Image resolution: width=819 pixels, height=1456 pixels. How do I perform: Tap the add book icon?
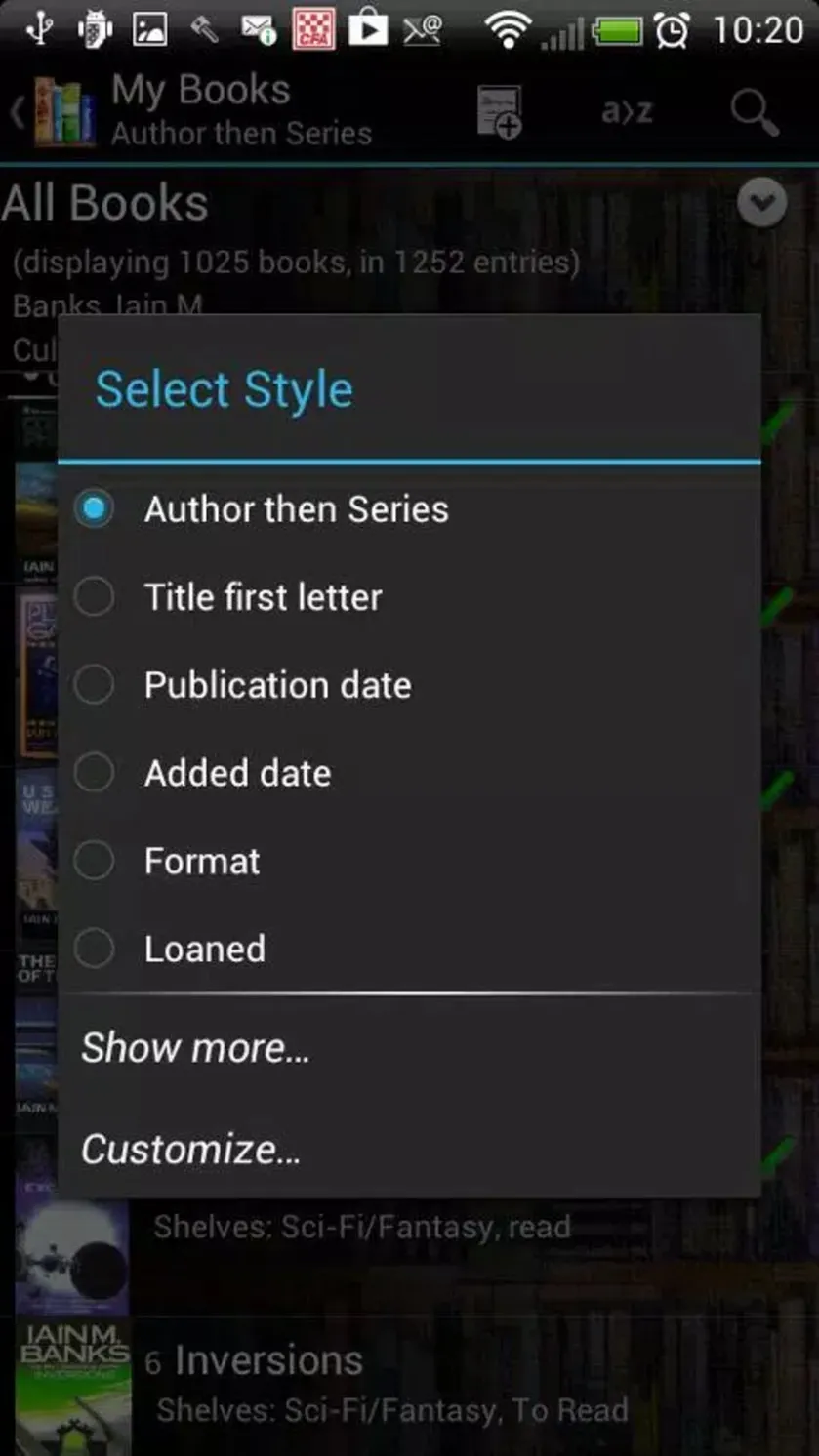point(499,112)
